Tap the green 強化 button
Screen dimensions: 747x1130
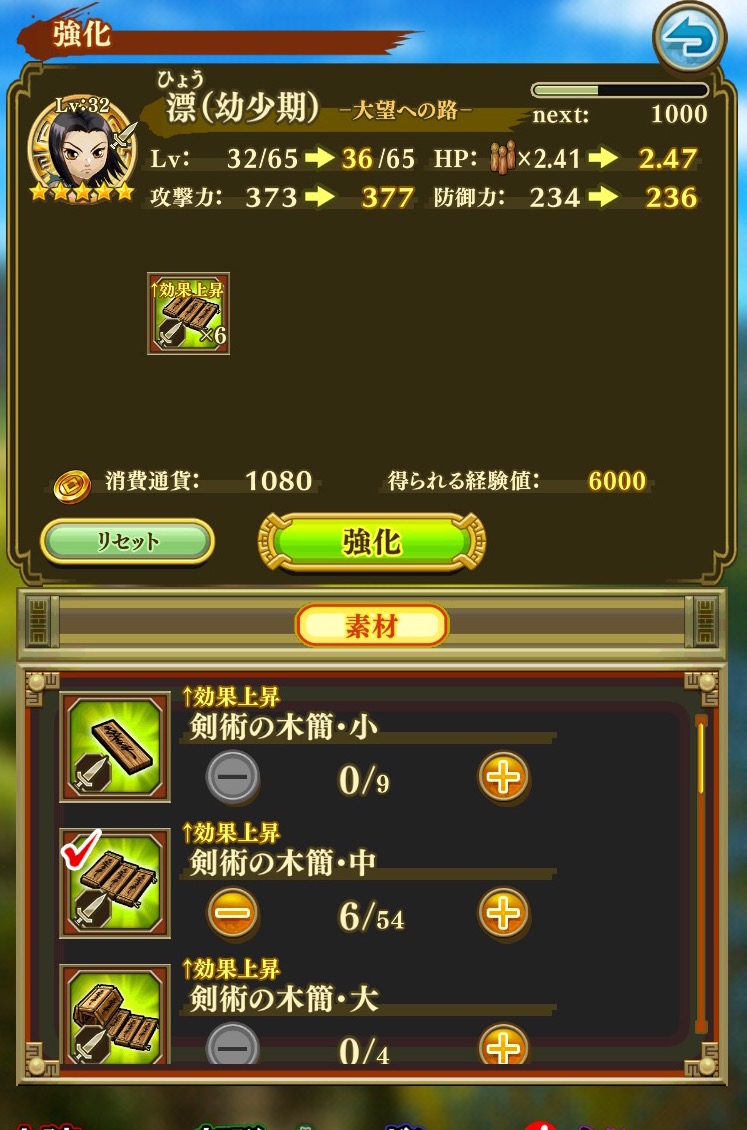pyautogui.click(x=371, y=542)
